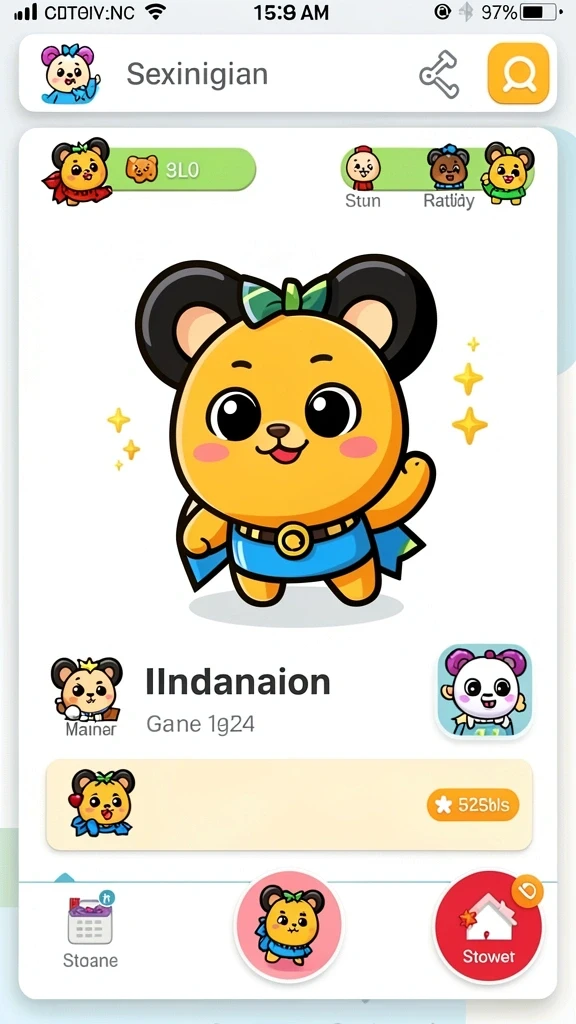Tap the center pink bear button
The height and width of the screenshot is (1024, 576).
pyautogui.click(x=288, y=926)
